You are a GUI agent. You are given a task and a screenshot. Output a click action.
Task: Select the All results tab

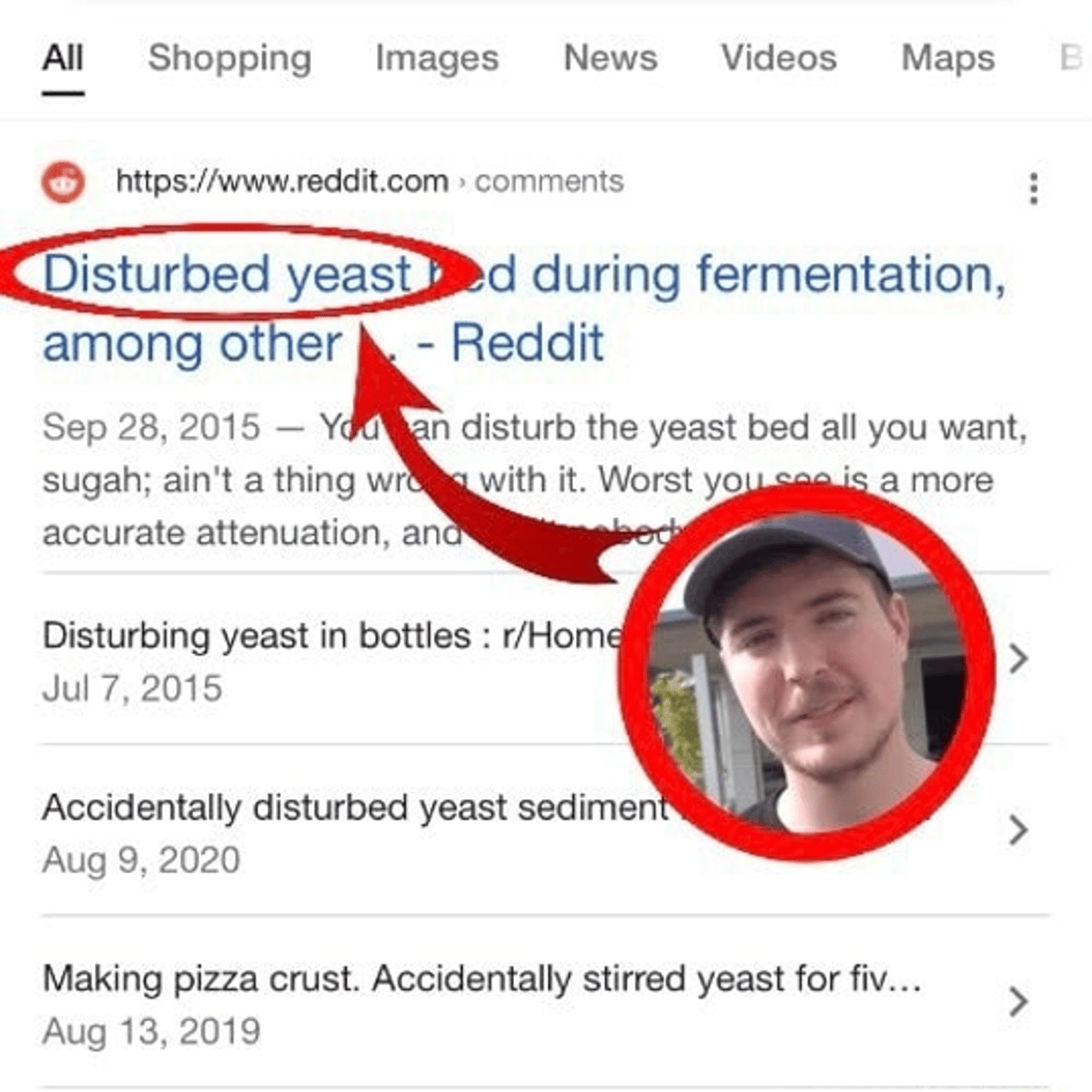[63, 58]
